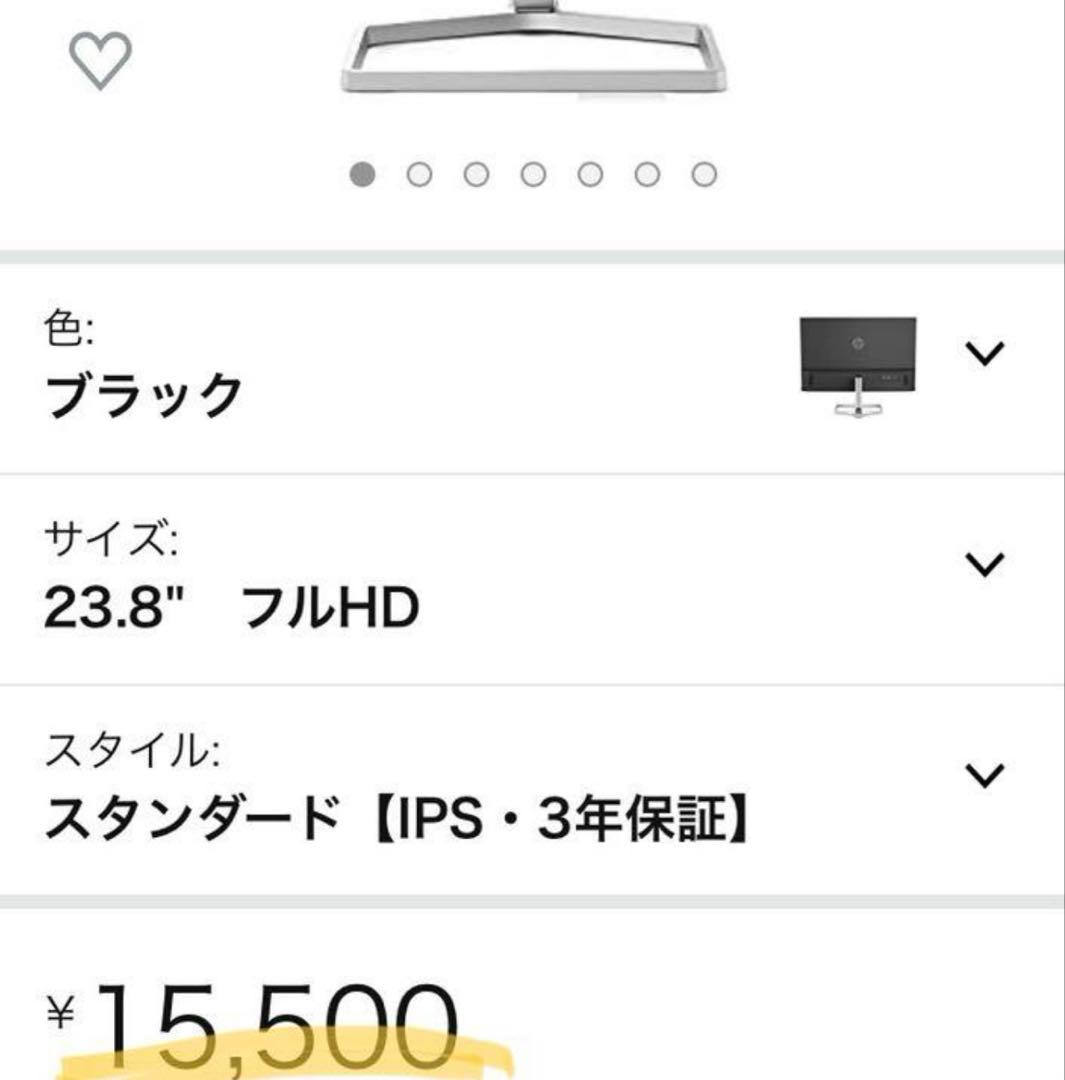Select the fourth carousel dot
1065x1080 pixels.
tap(530, 173)
